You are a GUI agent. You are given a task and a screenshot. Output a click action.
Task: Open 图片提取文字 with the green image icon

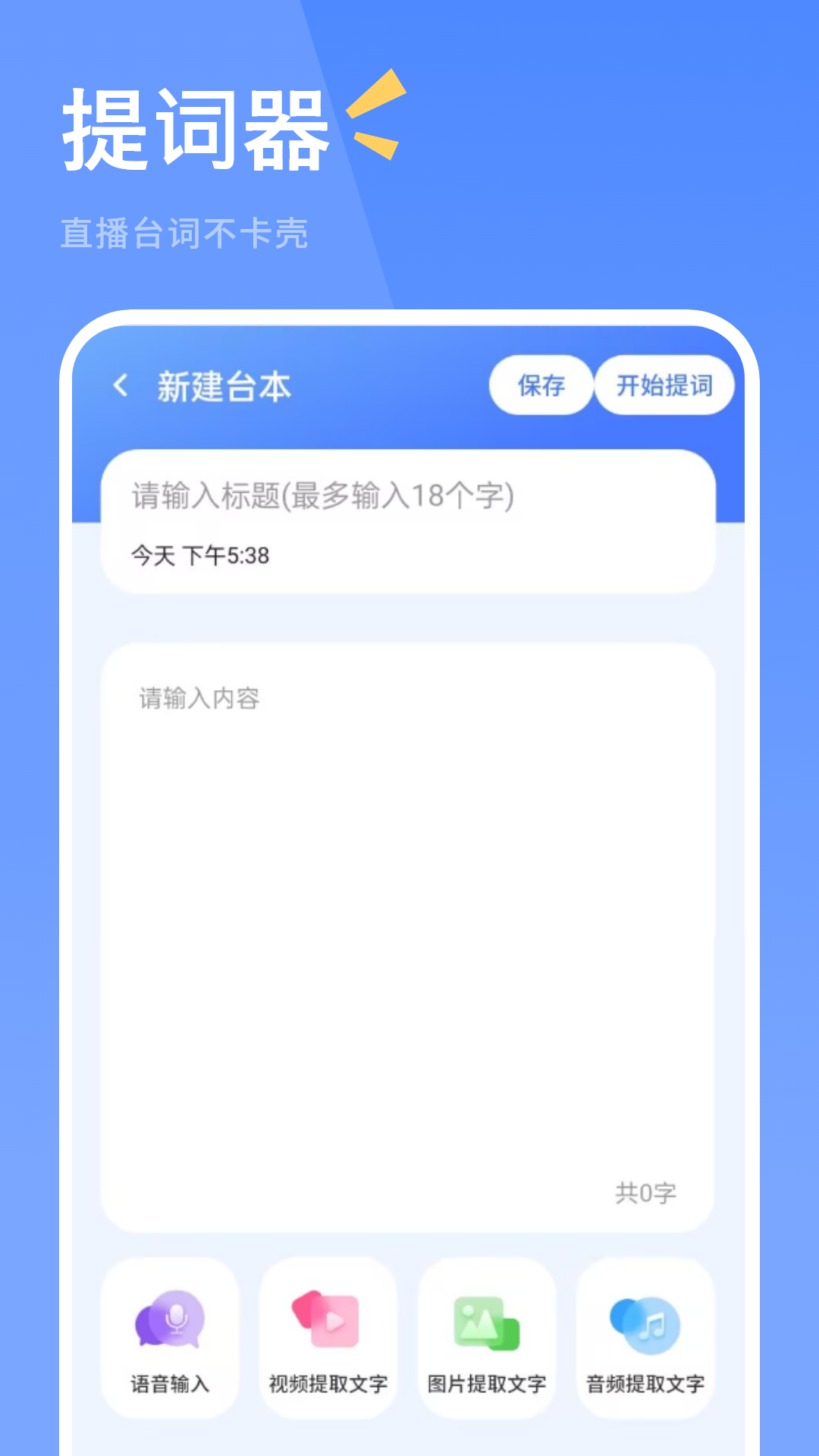tap(486, 1324)
